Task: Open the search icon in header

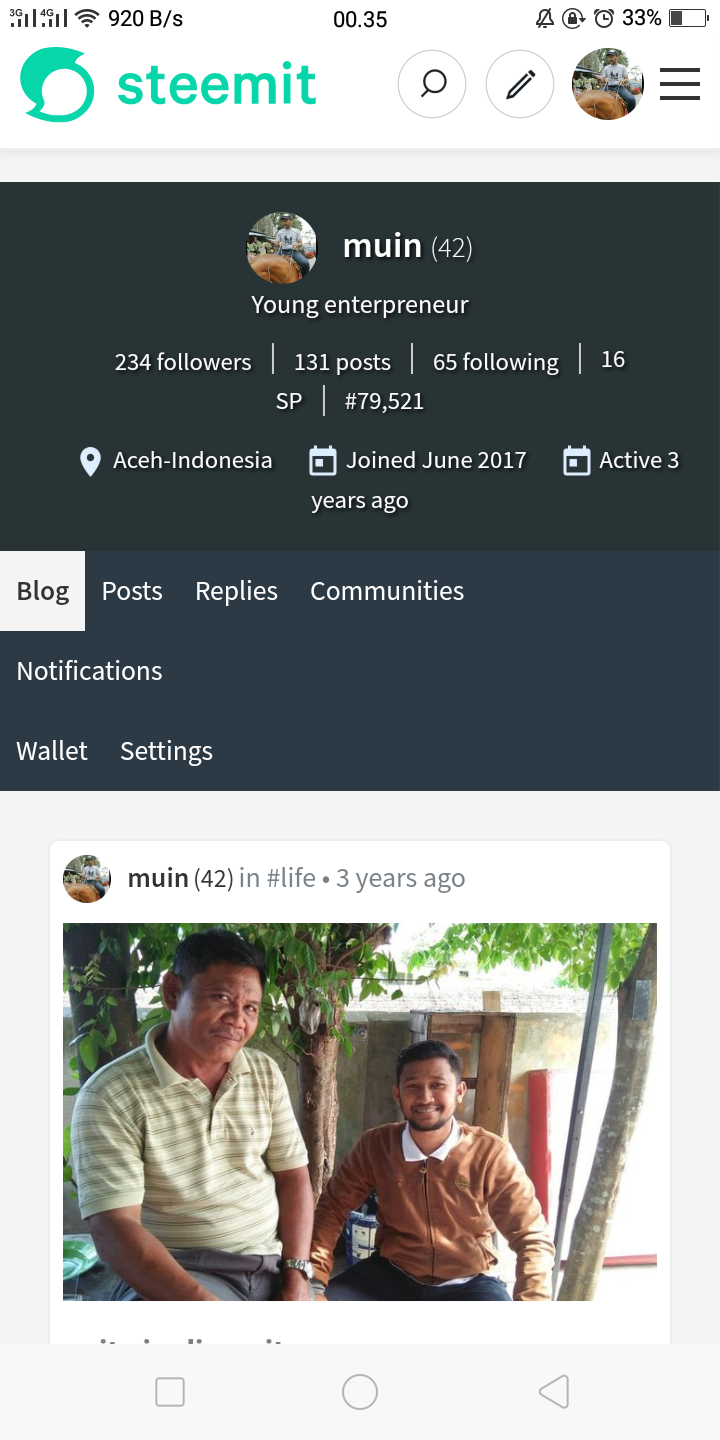Action: click(x=432, y=84)
